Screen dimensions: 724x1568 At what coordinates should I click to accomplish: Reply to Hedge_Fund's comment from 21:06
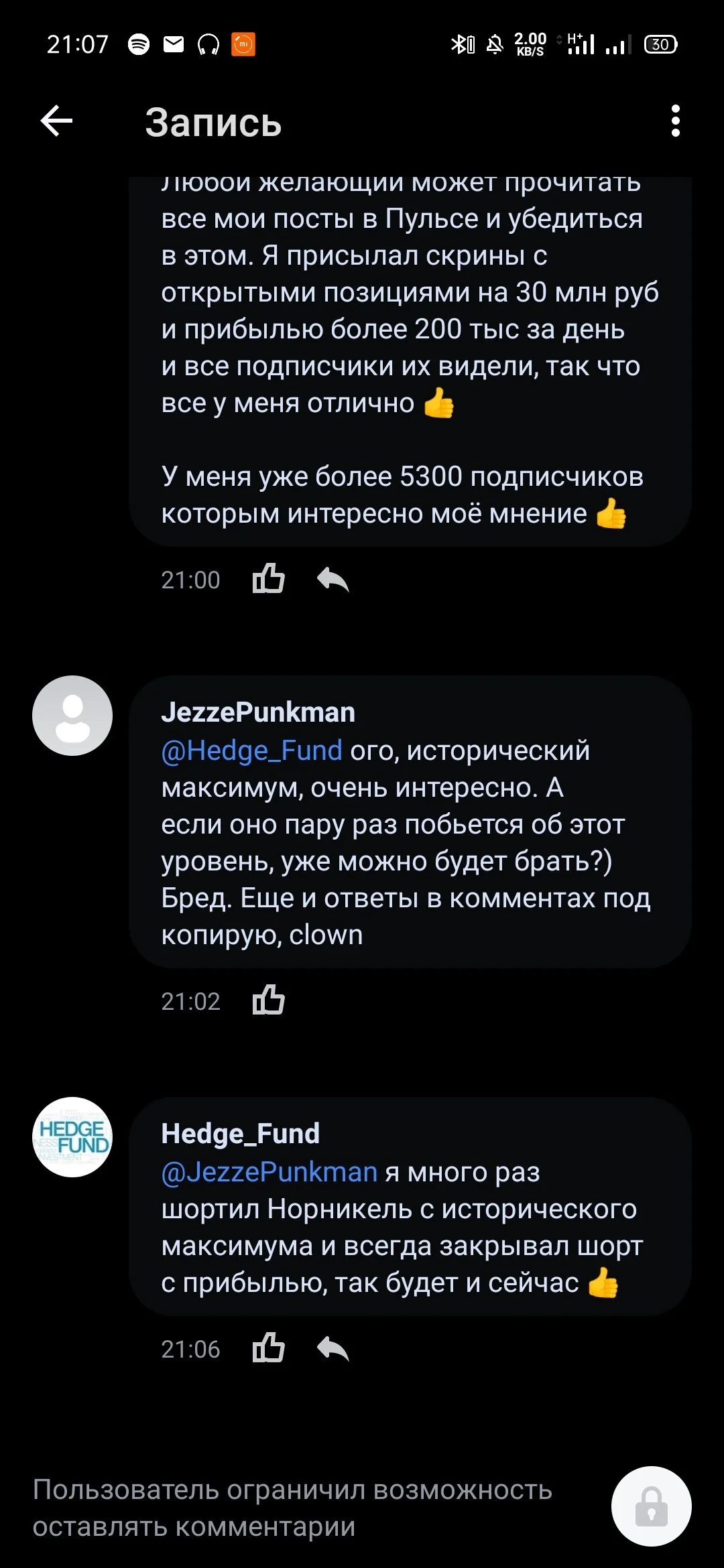point(333,1348)
